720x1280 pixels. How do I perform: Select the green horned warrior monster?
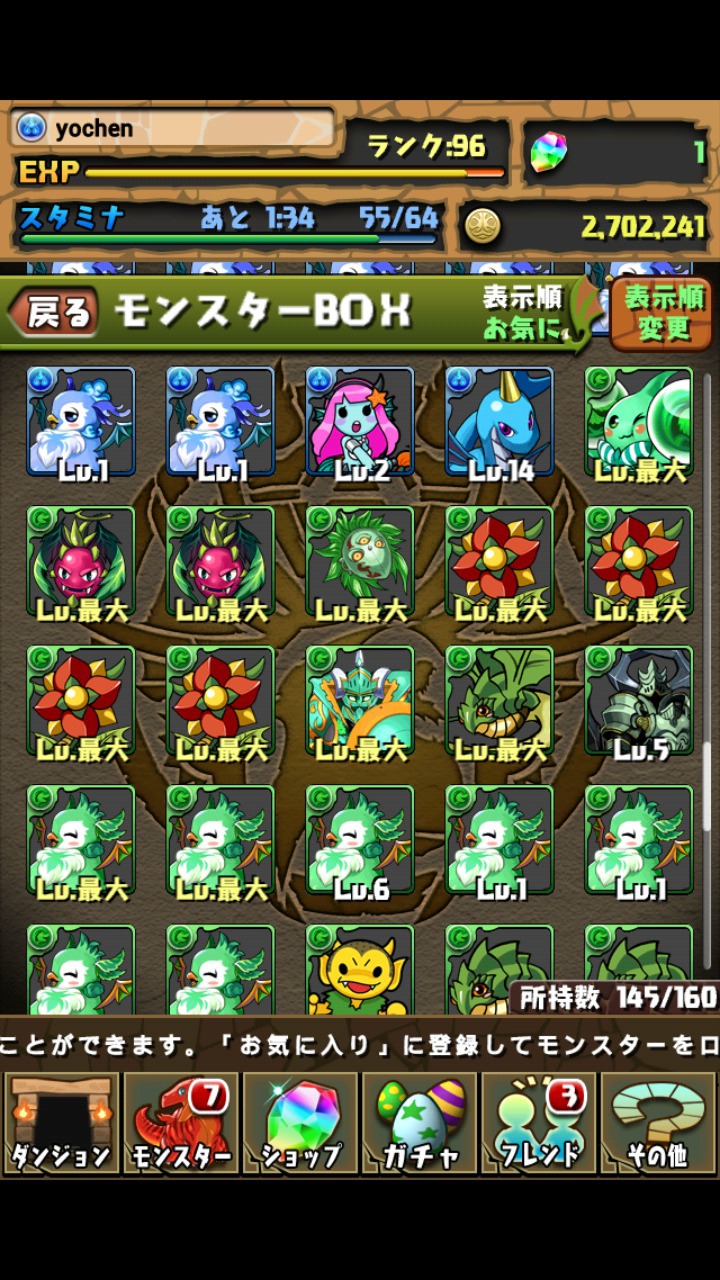(360, 701)
